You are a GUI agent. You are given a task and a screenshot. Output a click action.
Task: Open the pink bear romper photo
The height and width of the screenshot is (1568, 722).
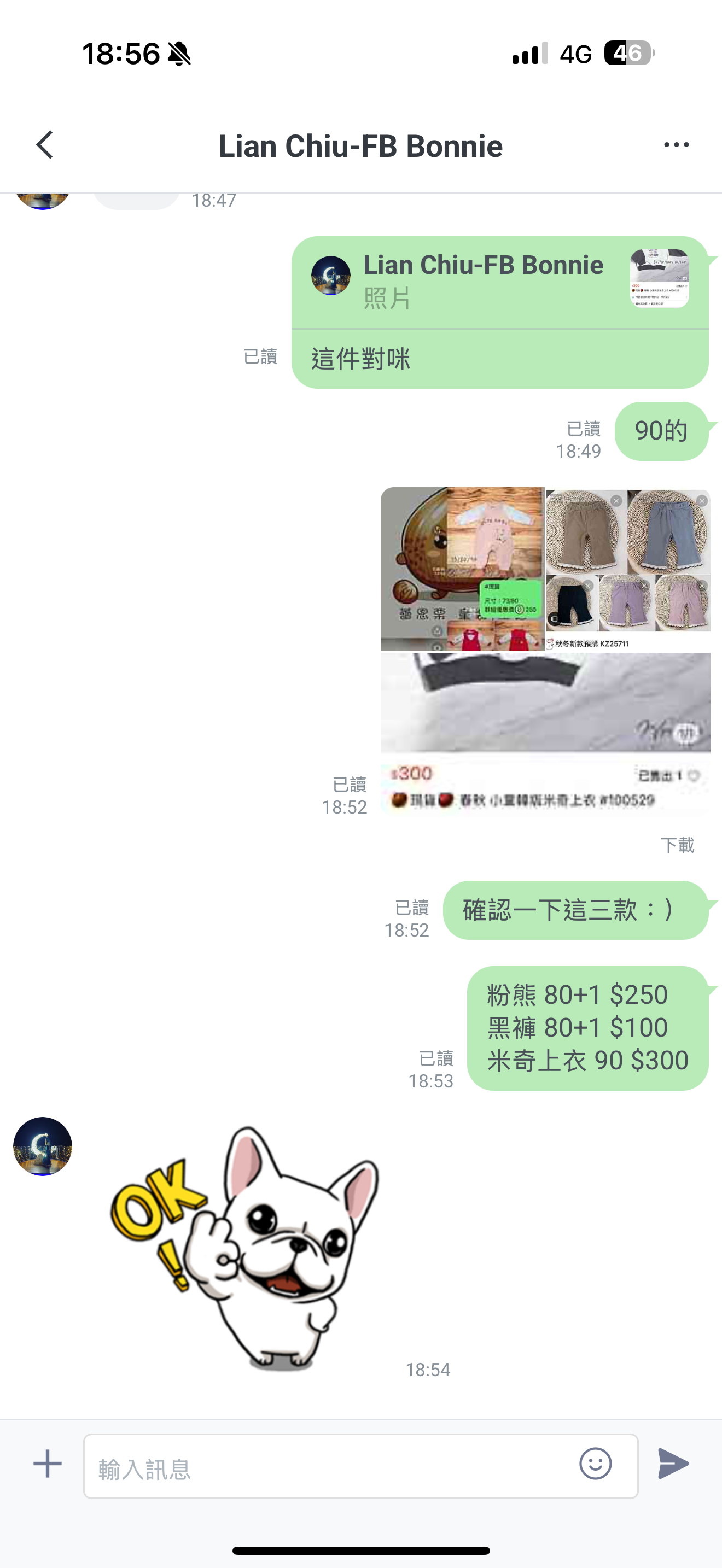pos(462,569)
